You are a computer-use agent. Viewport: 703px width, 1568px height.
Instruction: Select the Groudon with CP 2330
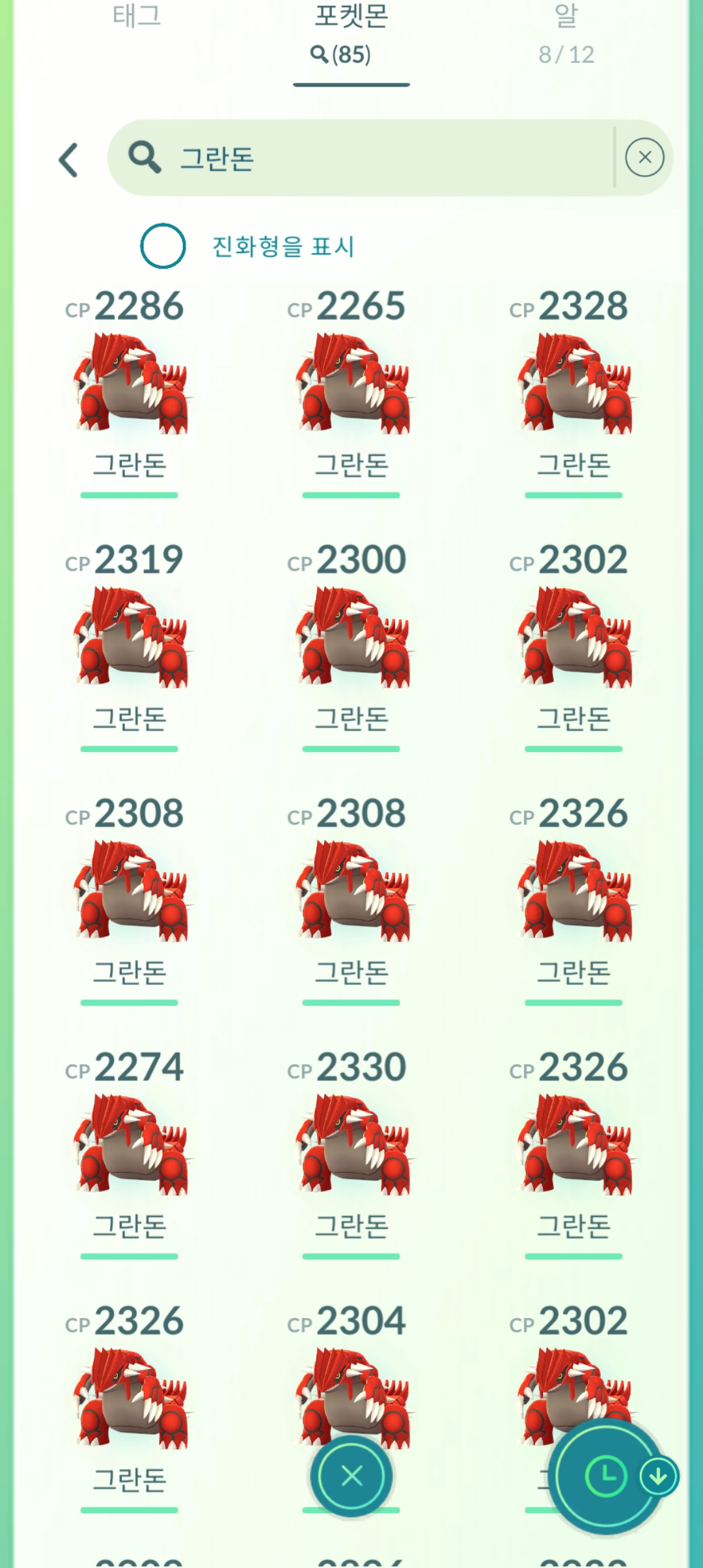351,1145
